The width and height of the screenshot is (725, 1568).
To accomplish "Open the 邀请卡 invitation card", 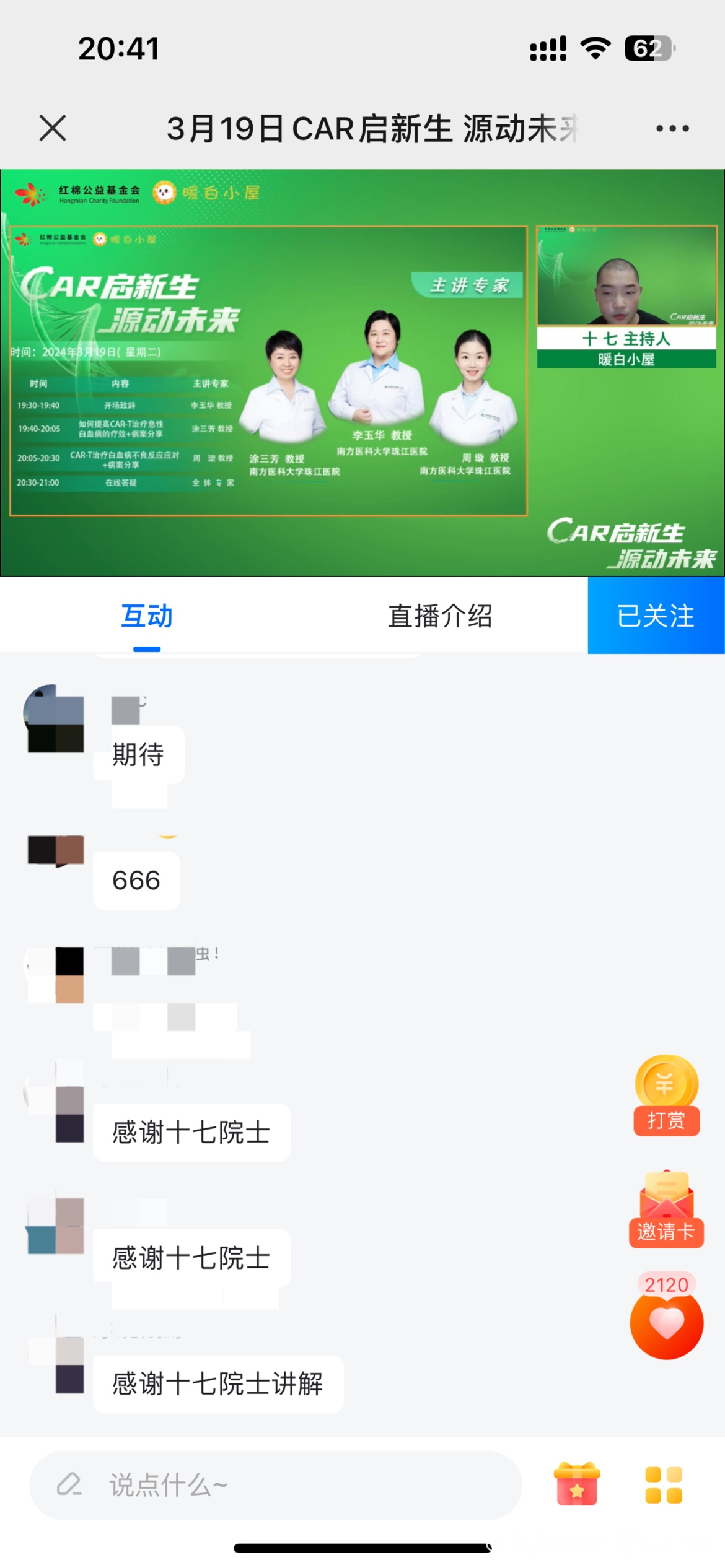I will click(x=666, y=1209).
